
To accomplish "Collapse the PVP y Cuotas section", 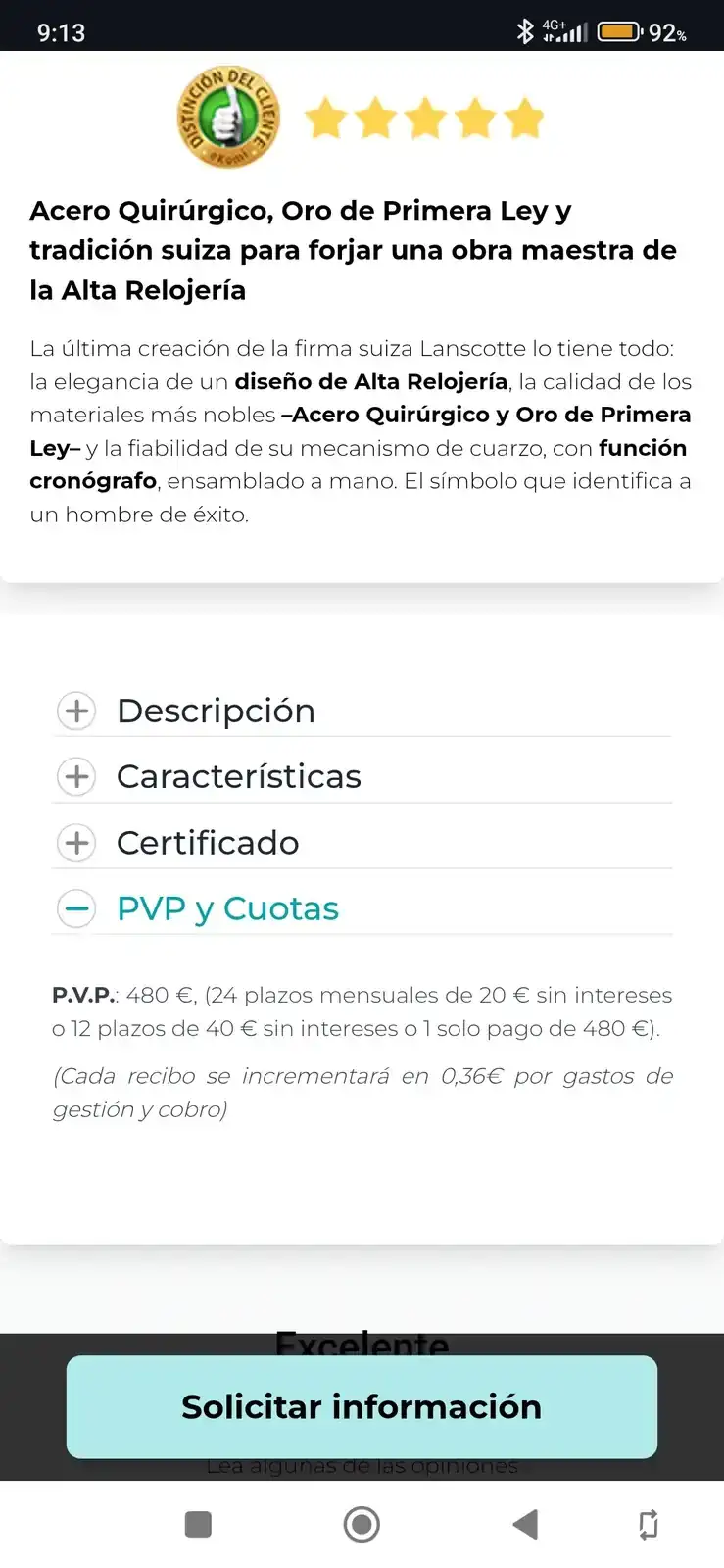I will coord(227,908).
